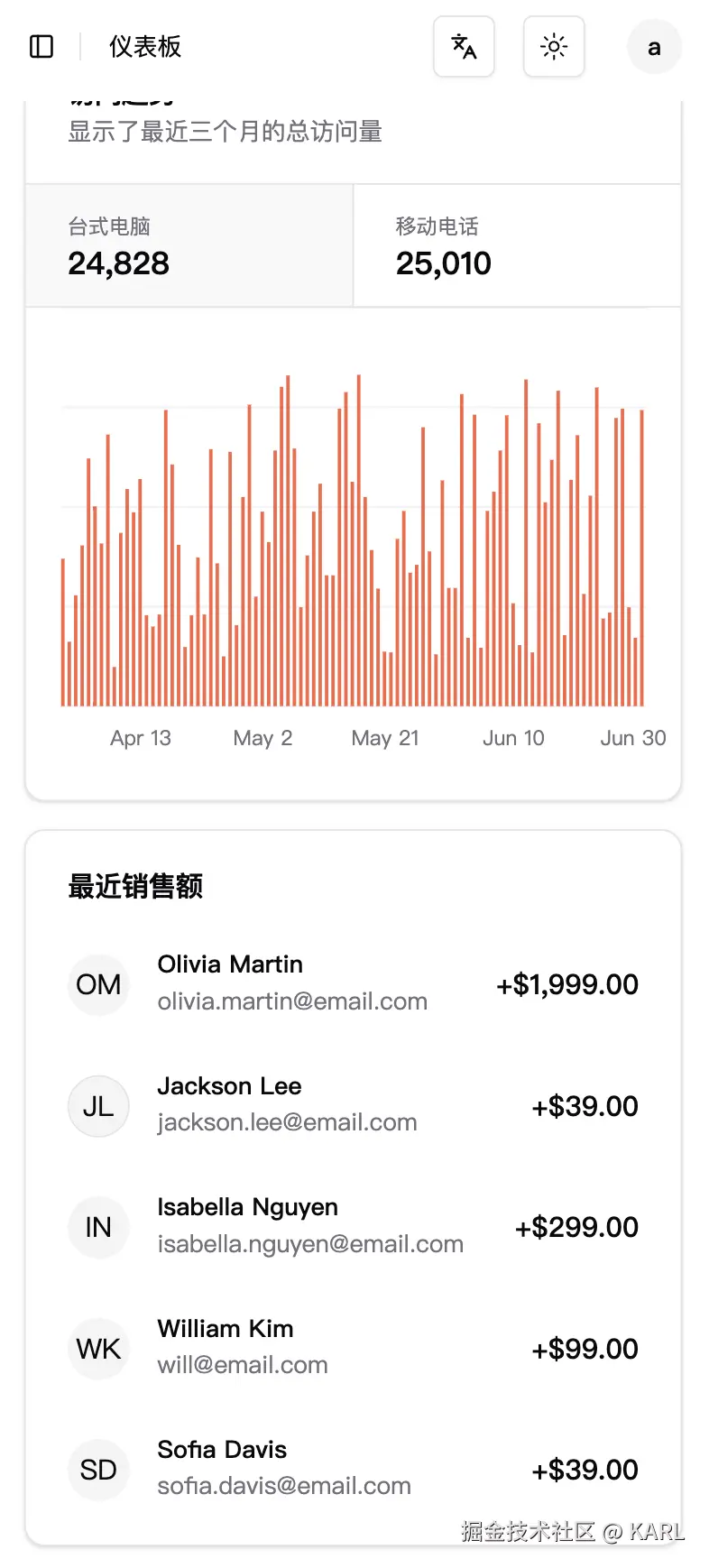709x1568 pixels.
Task: Toggle the sidebar panel icon
Action: [41, 46]
